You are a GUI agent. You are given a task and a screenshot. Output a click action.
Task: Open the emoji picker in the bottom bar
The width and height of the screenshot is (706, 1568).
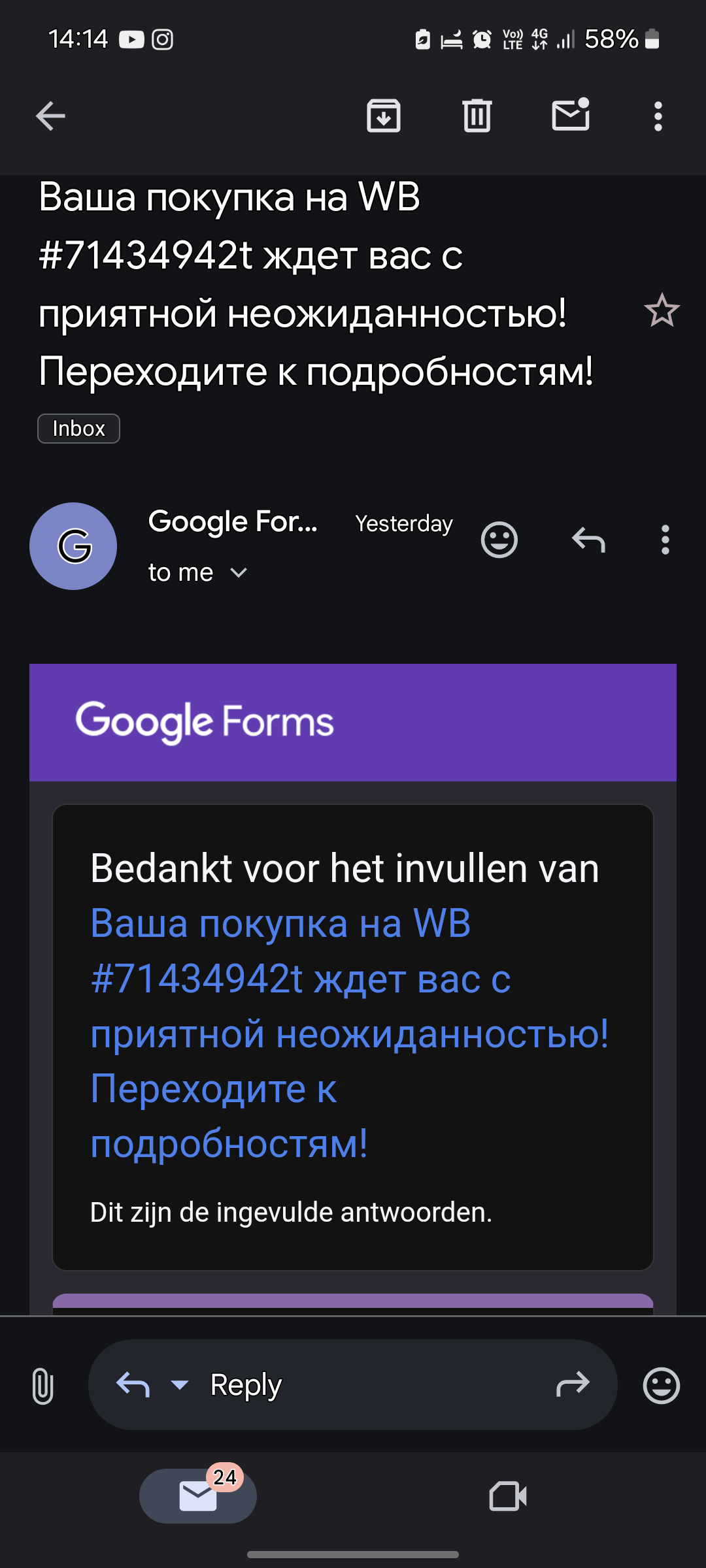coord(662,1386)
